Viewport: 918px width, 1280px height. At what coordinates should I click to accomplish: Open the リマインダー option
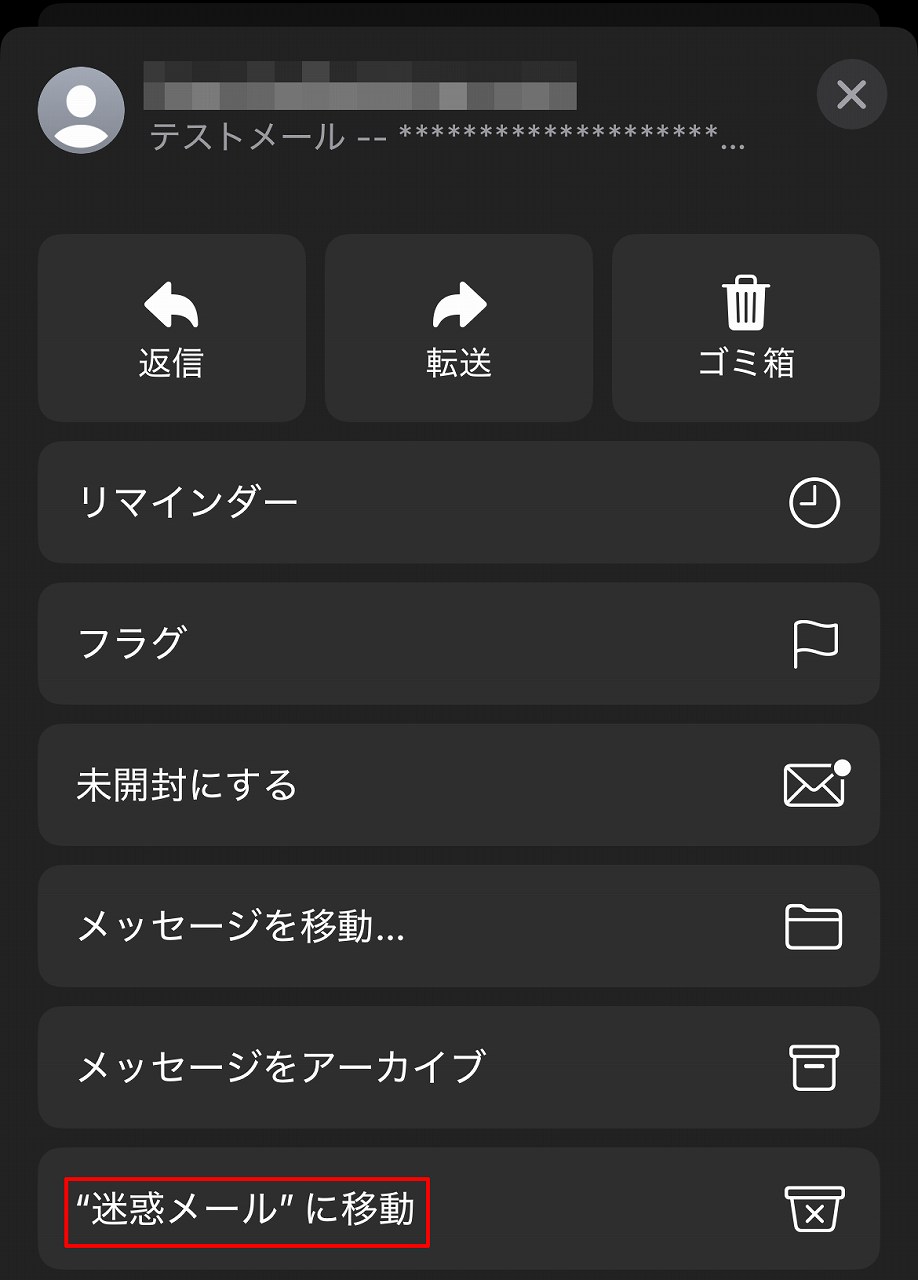pos(459,502)
